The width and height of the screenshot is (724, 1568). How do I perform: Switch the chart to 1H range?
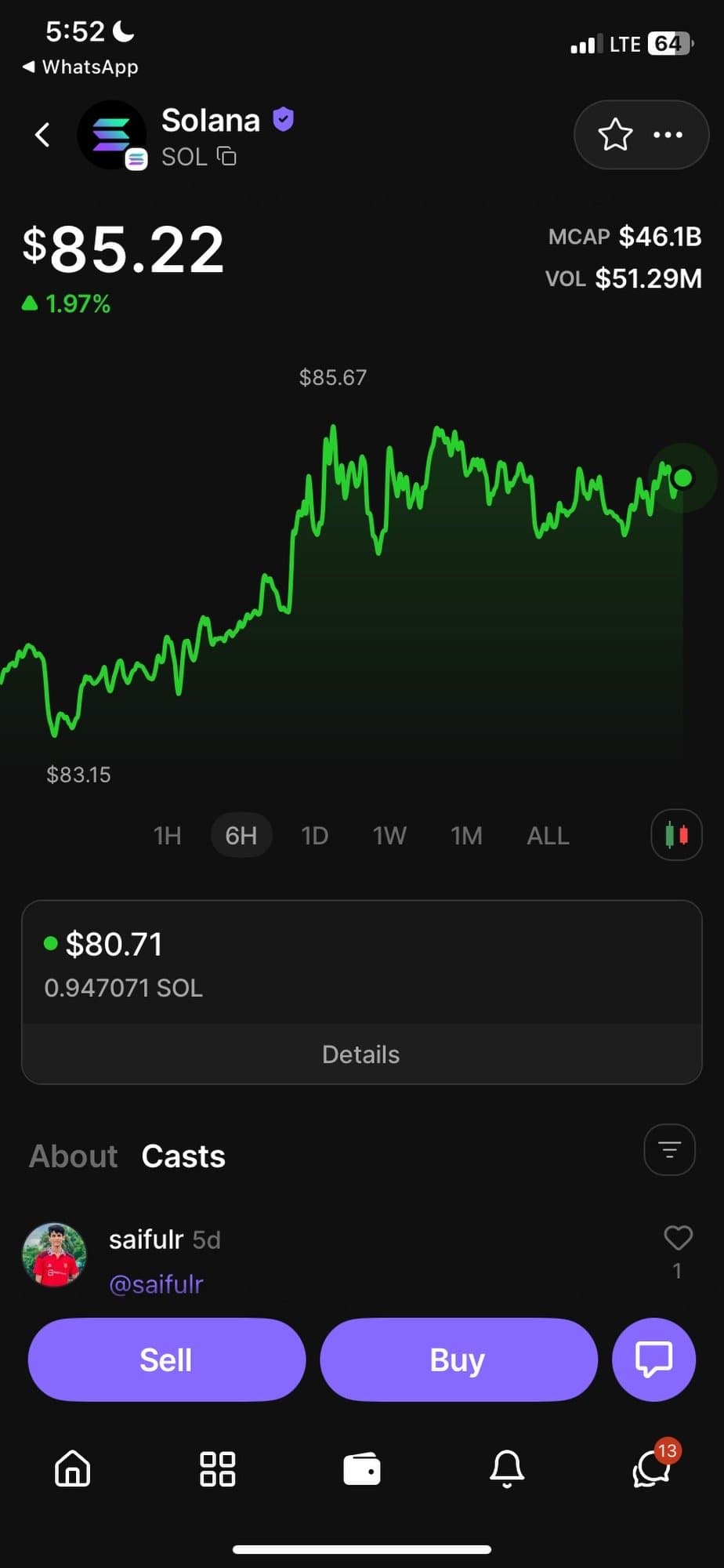click(x=167, y=836)
